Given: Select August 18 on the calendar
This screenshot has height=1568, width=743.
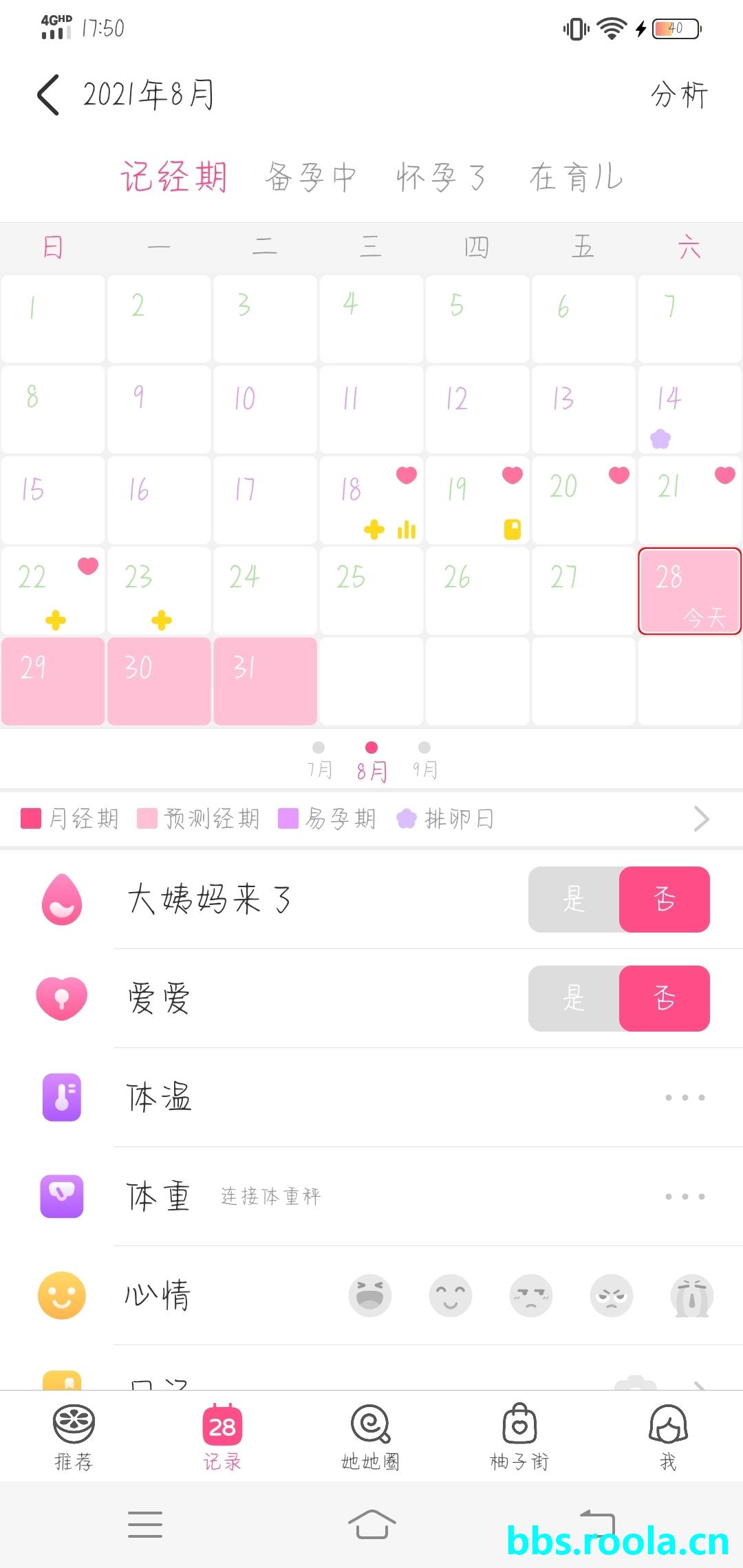Looking at the screenshot, I should pos(371,500).
